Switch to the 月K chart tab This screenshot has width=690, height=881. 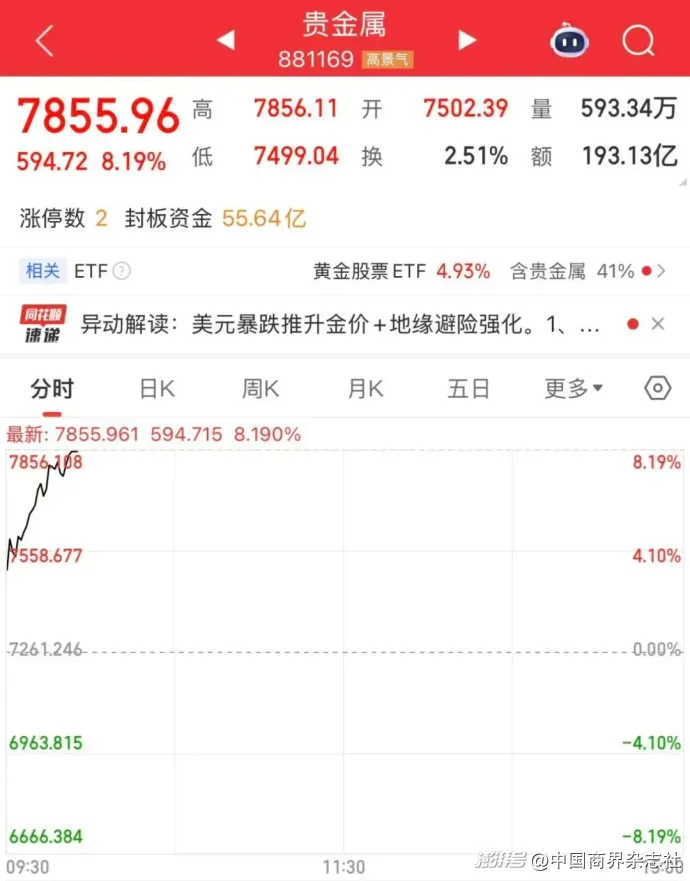point(365,389)
